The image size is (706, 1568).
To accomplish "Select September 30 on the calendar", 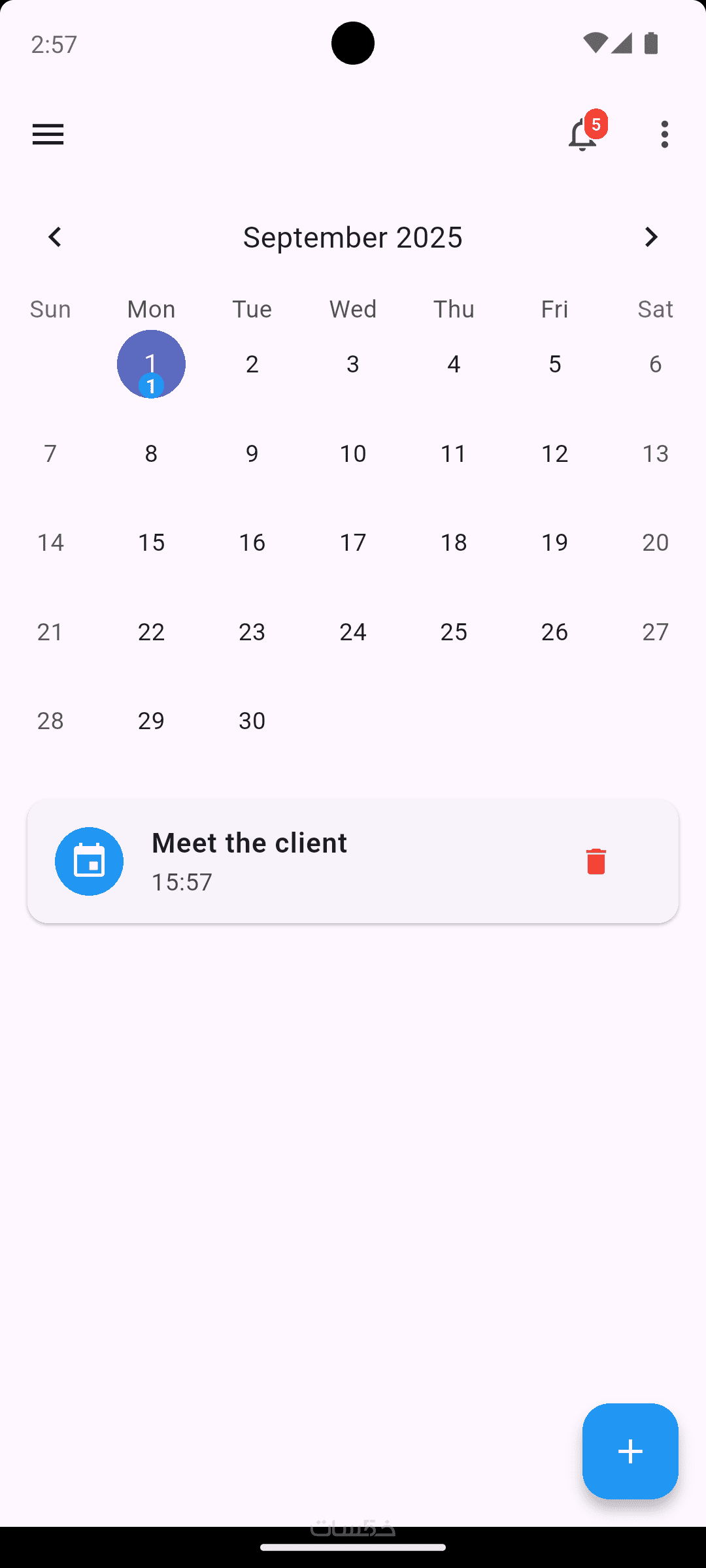I will point(252,721).
